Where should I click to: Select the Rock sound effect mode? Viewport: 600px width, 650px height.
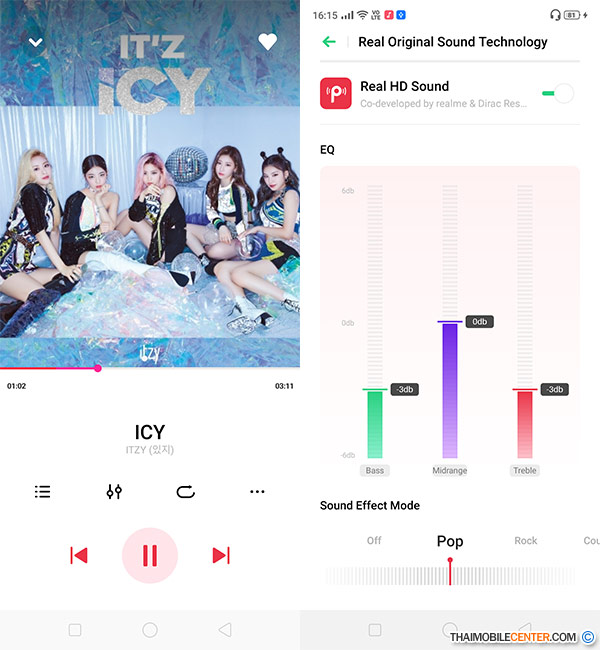[x=526, y=541]
